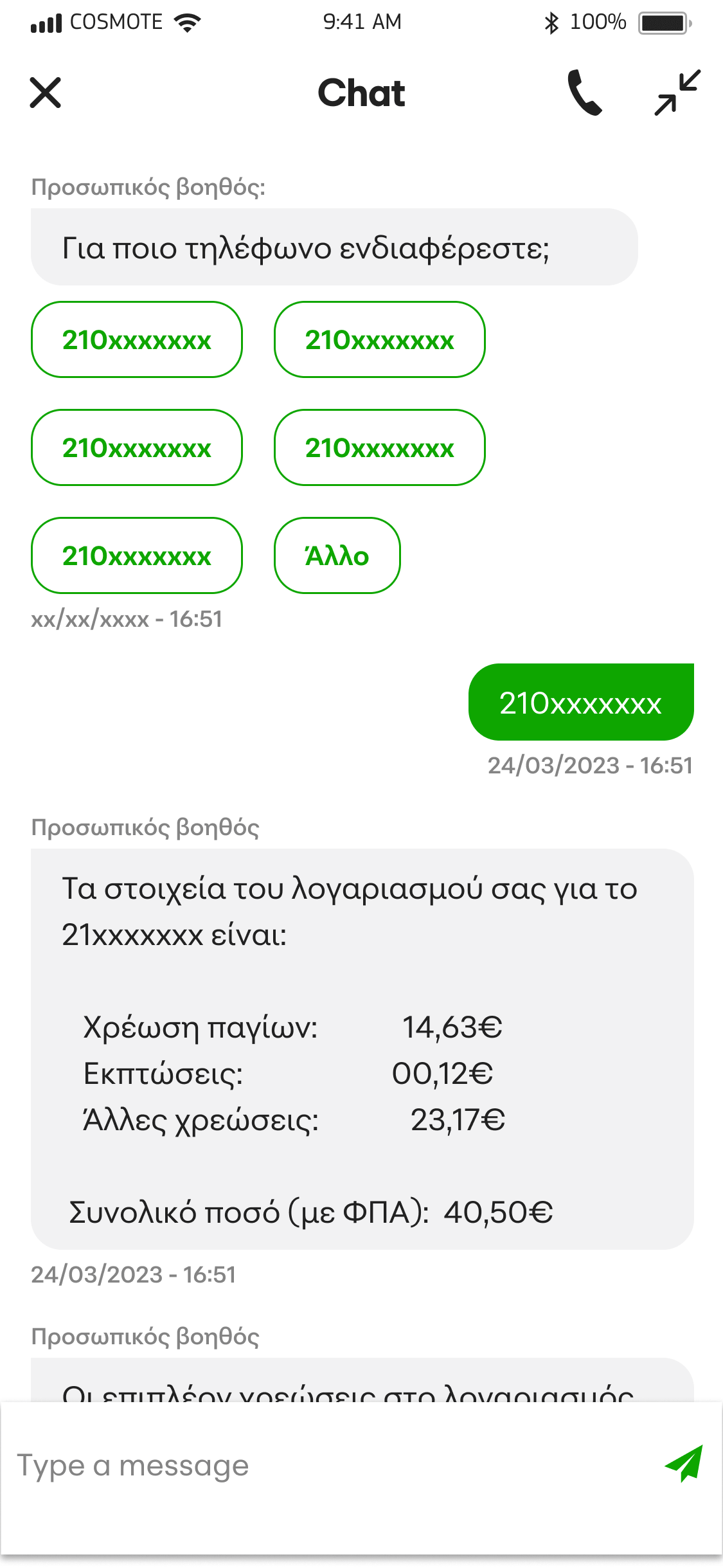Select the Άλλο option chip
This screenshot has height=1568, width=723.
click(337, 555)
